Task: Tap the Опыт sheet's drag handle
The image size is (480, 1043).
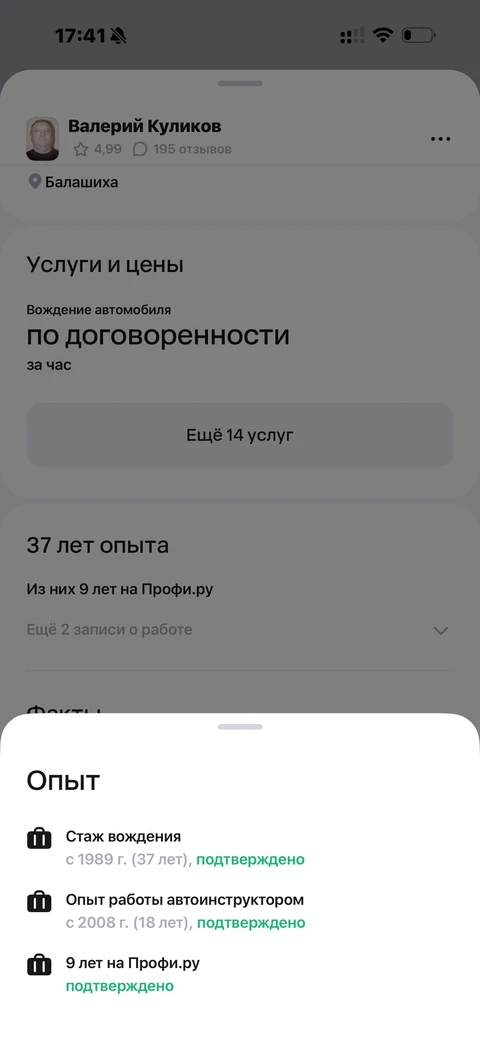Action: coord(240,726)
